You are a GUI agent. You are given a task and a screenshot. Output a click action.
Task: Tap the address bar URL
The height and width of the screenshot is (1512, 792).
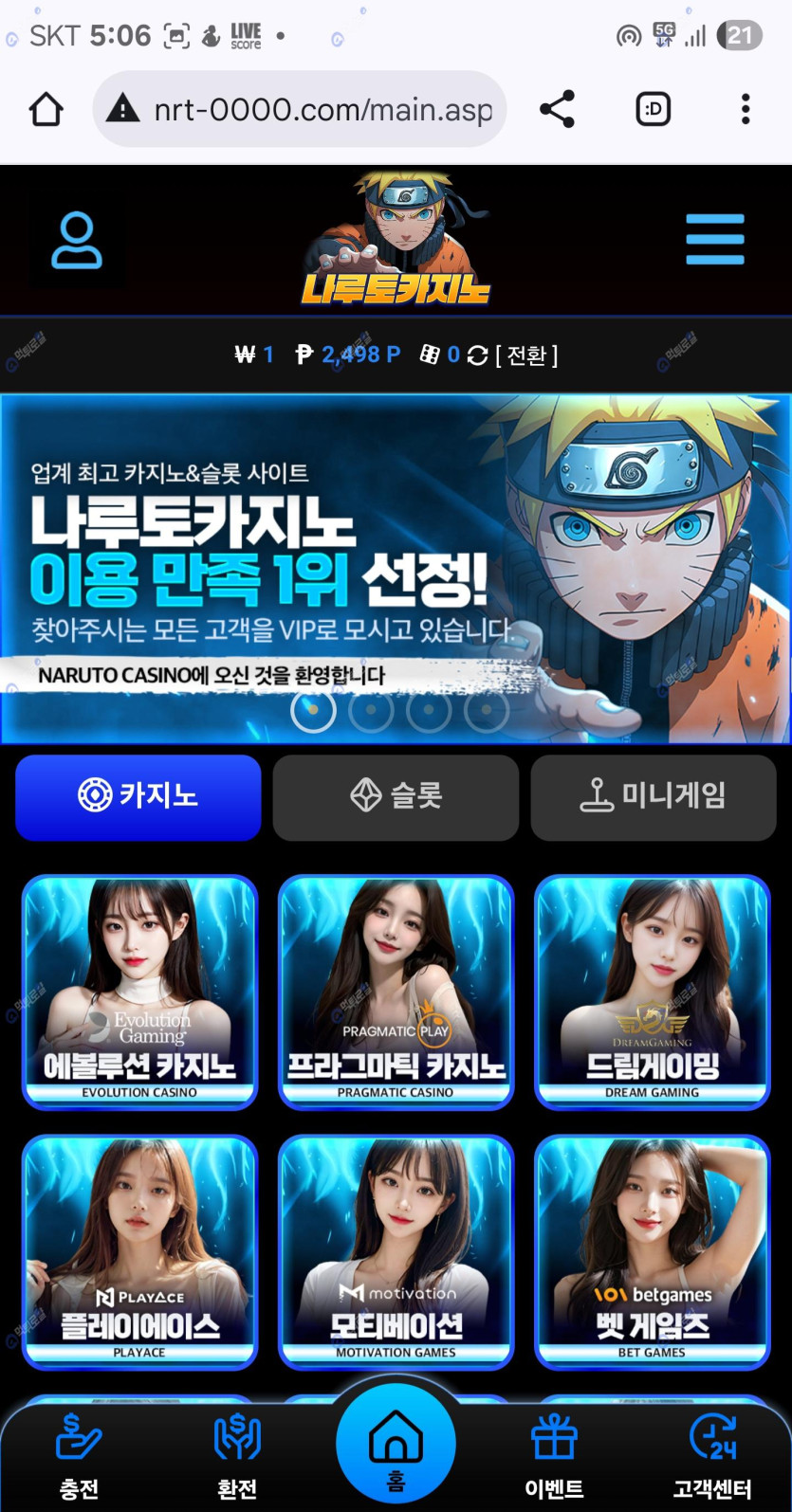[x=322, y=110]
